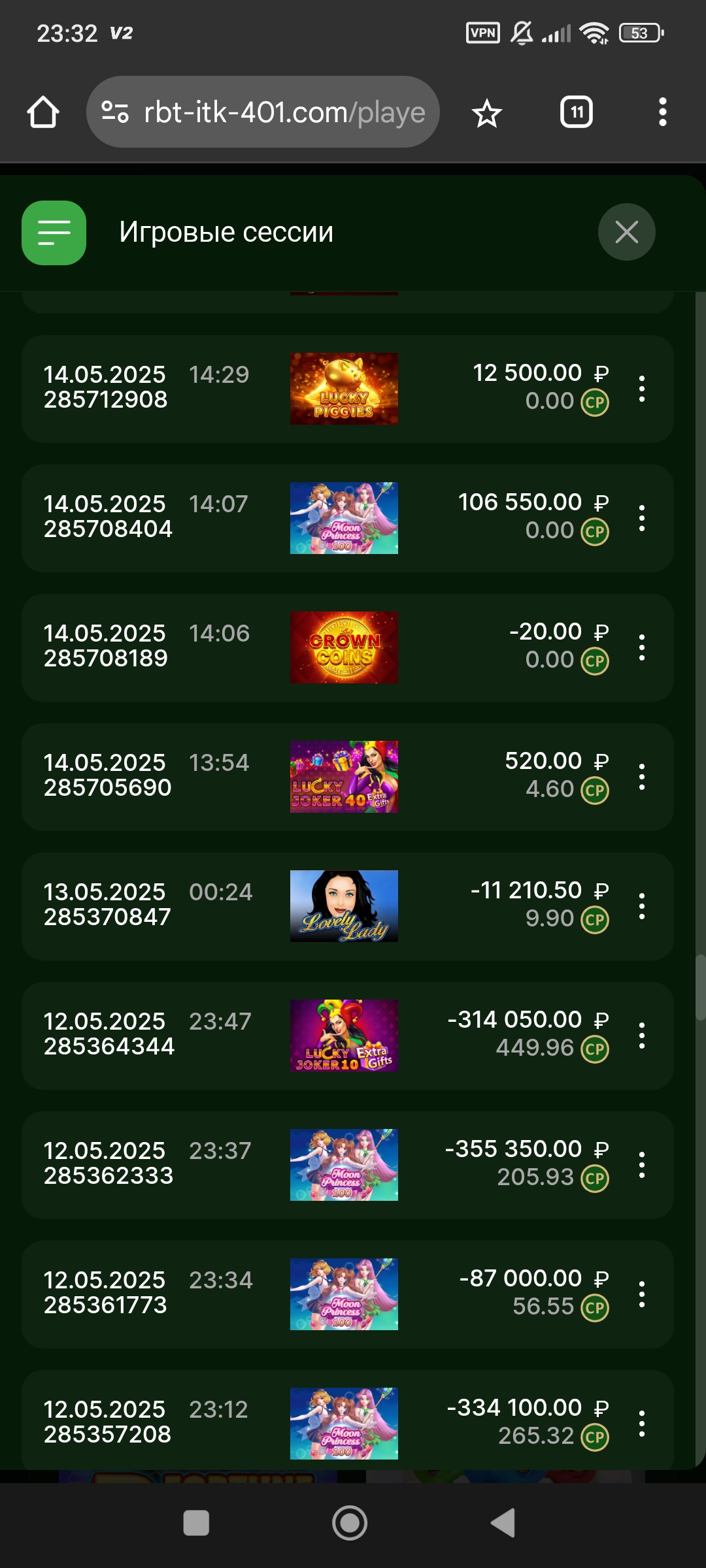The width and height of the screenshot is (706, 1568).
Task: Show the more menu for session 285708189
Action: point(642,647)
